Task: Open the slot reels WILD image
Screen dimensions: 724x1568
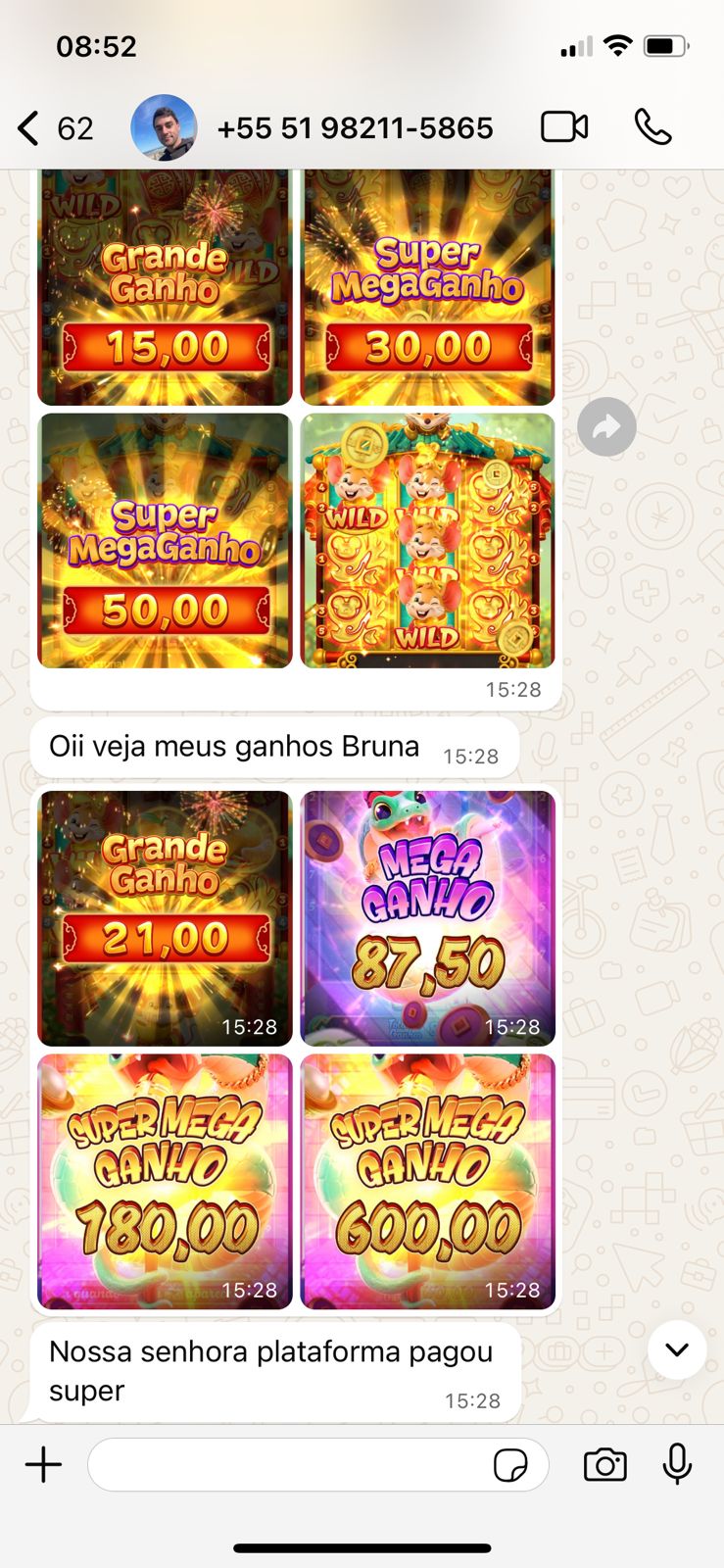Action: pyautogui.click(x=427, y=541)
